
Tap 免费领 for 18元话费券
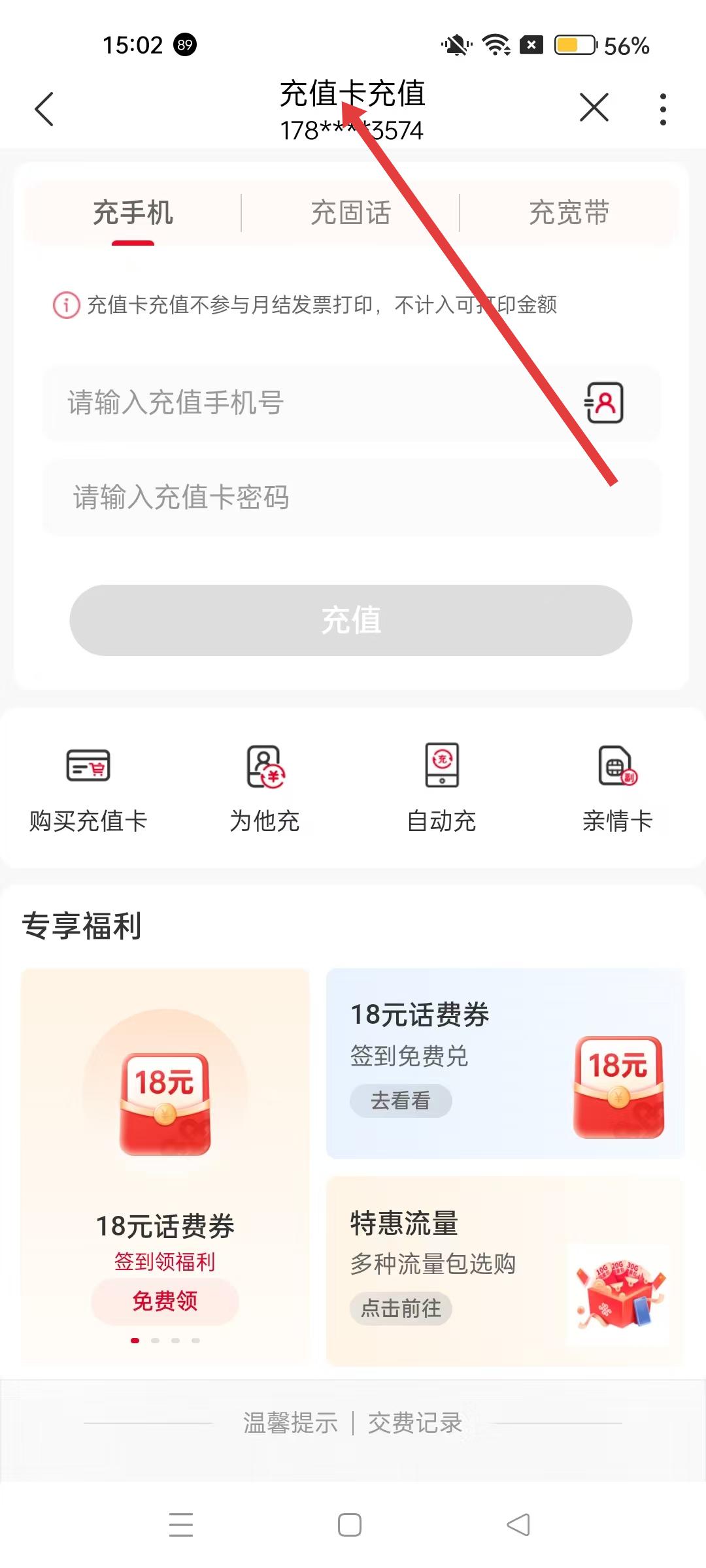point(165,1301)
